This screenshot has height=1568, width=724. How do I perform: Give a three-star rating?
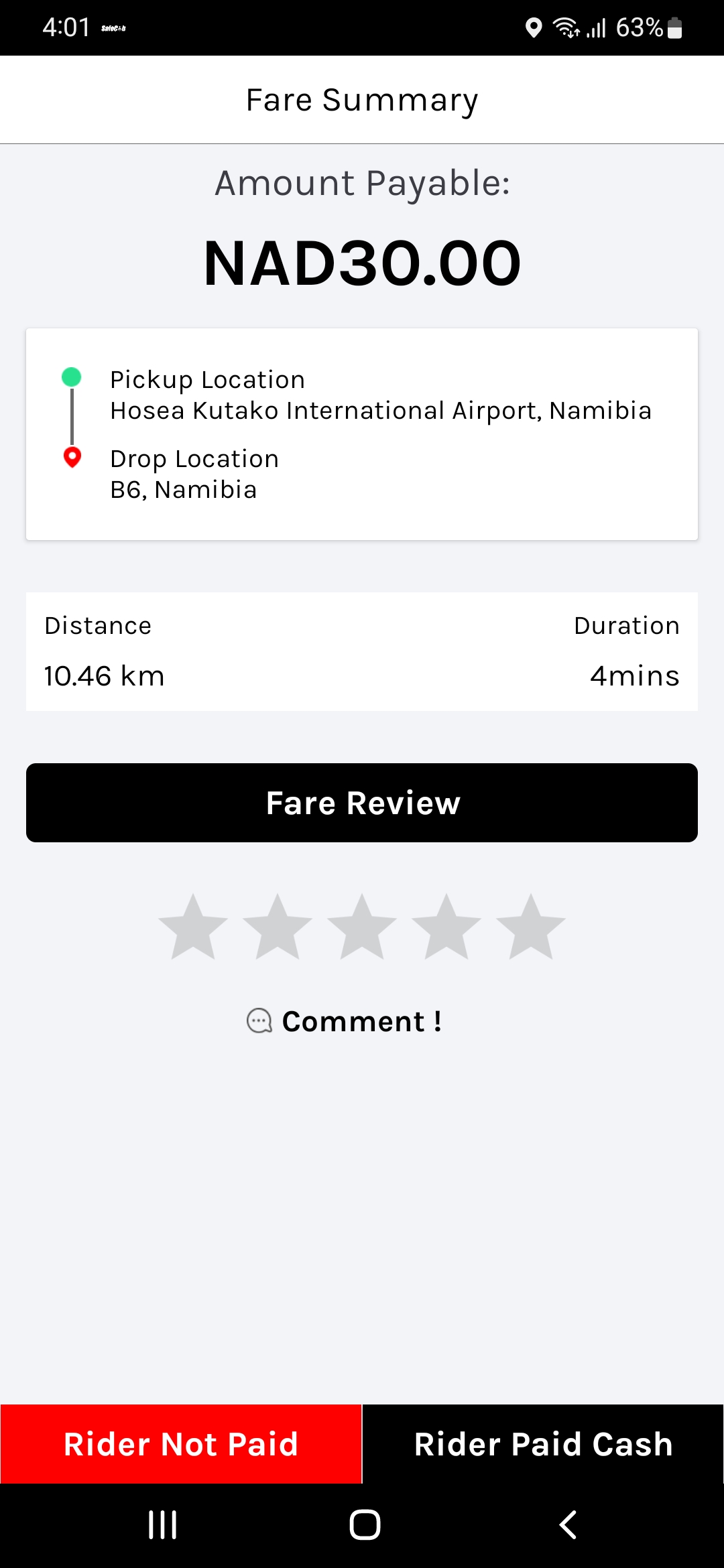[362, 927]
